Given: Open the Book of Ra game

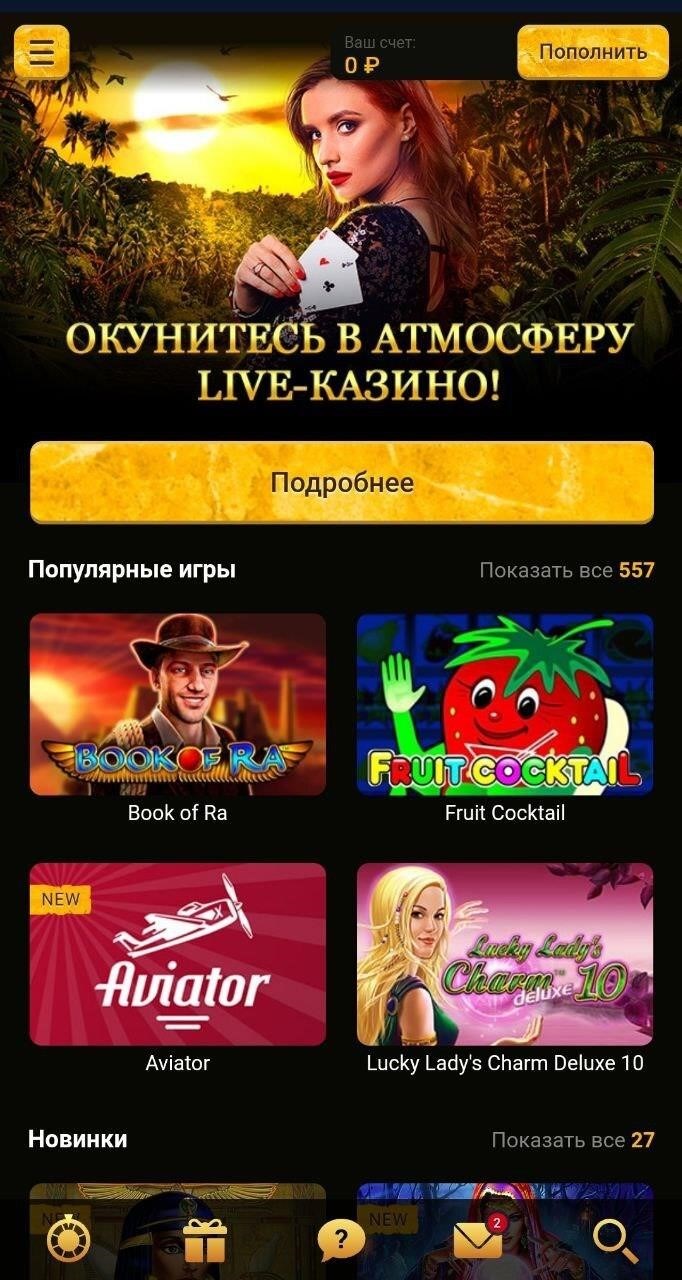Looking at the screenshot, I should point(178,705).
